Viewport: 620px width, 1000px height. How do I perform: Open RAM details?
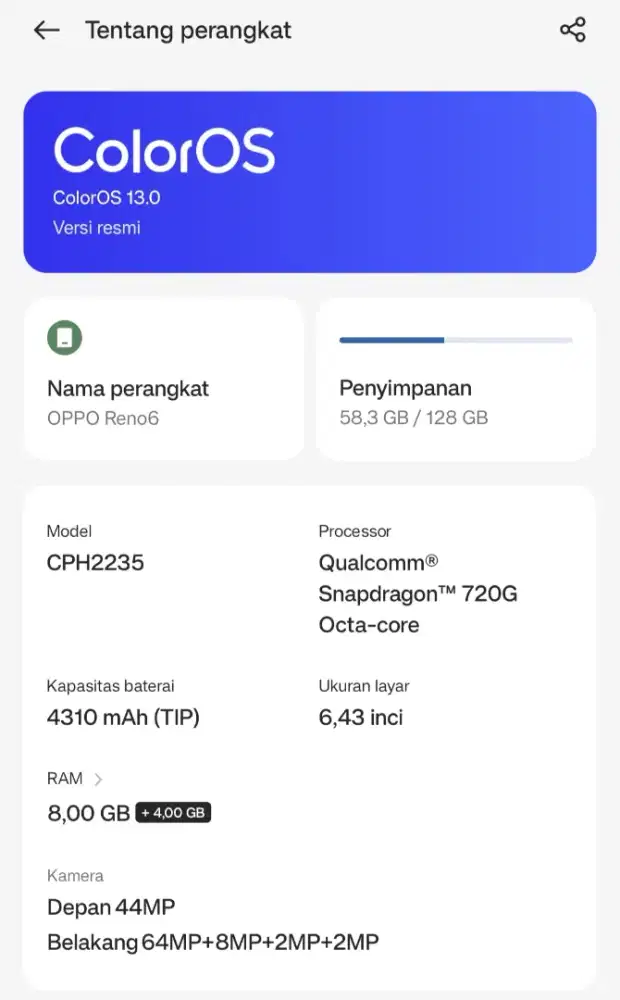(x=76, y=778)
